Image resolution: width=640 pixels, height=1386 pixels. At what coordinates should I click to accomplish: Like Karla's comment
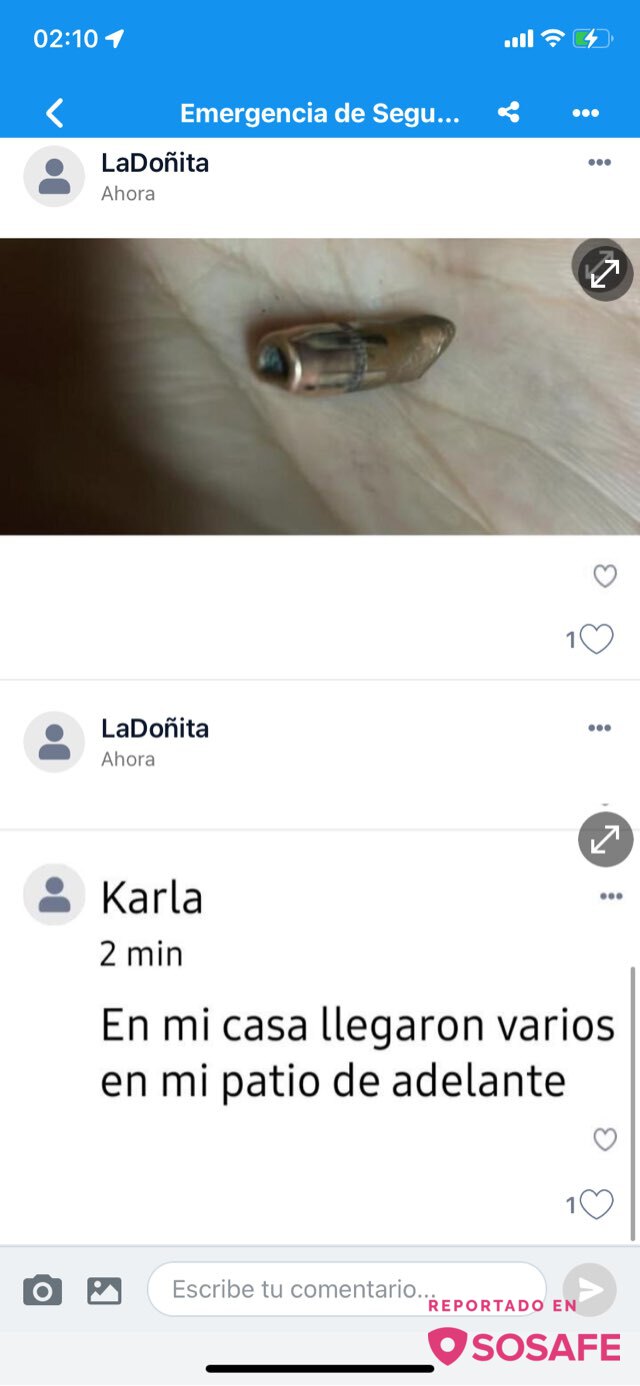(x=605, y=1139)
